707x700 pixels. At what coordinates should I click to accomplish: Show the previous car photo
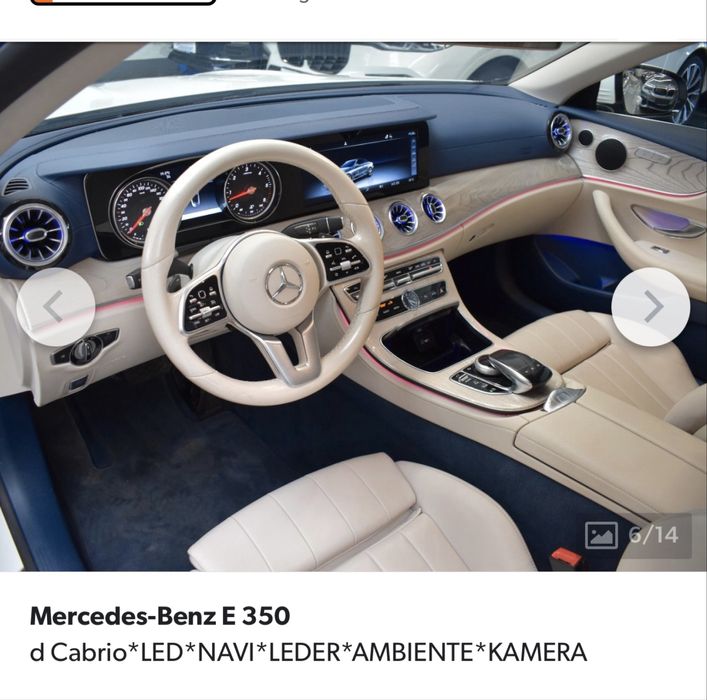(56, 307)
